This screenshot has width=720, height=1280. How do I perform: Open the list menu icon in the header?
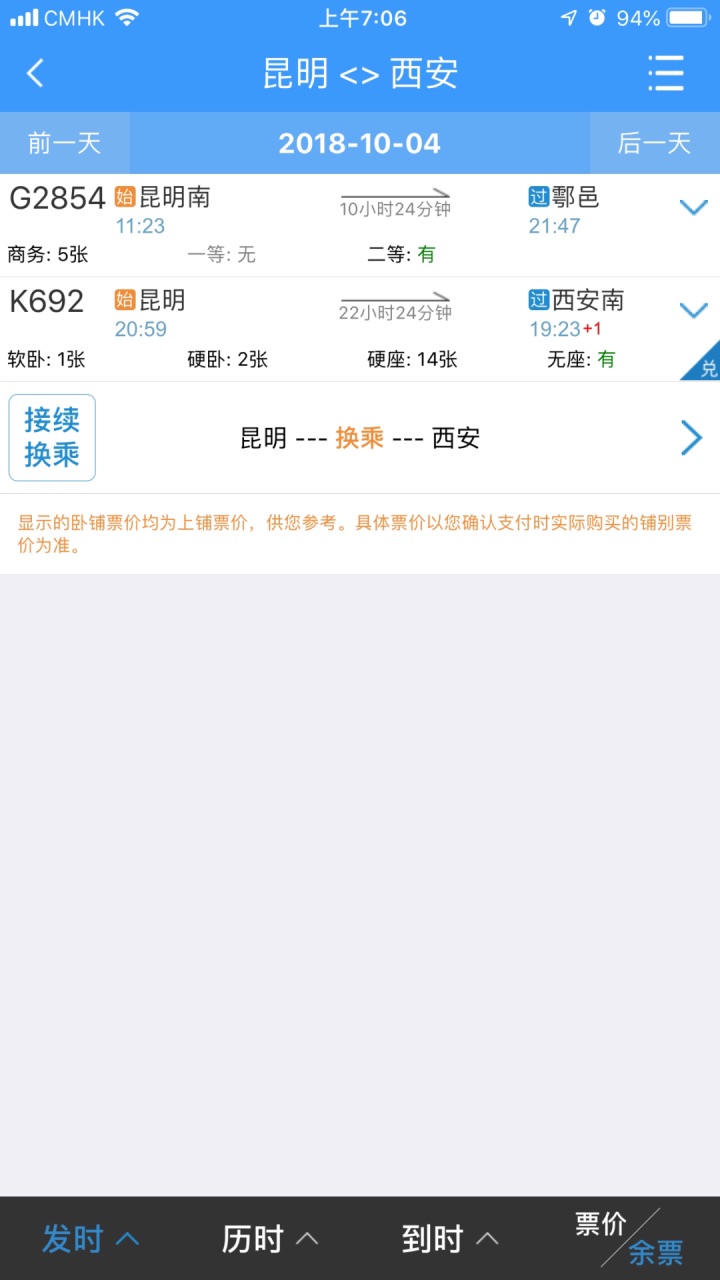click(665, 73)
